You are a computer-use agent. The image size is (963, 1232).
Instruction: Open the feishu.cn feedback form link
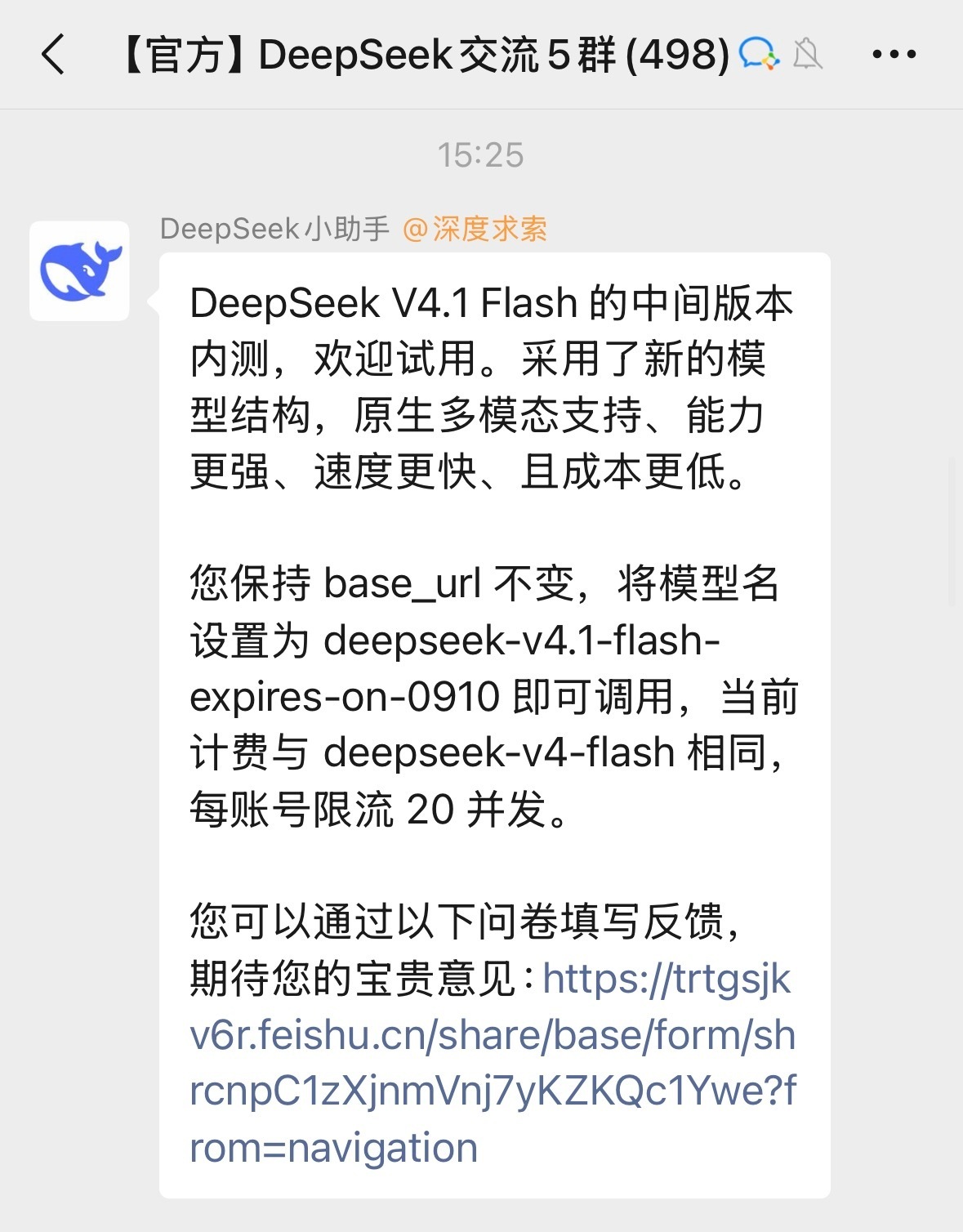pyautogui.click(x=493, y=1063)
